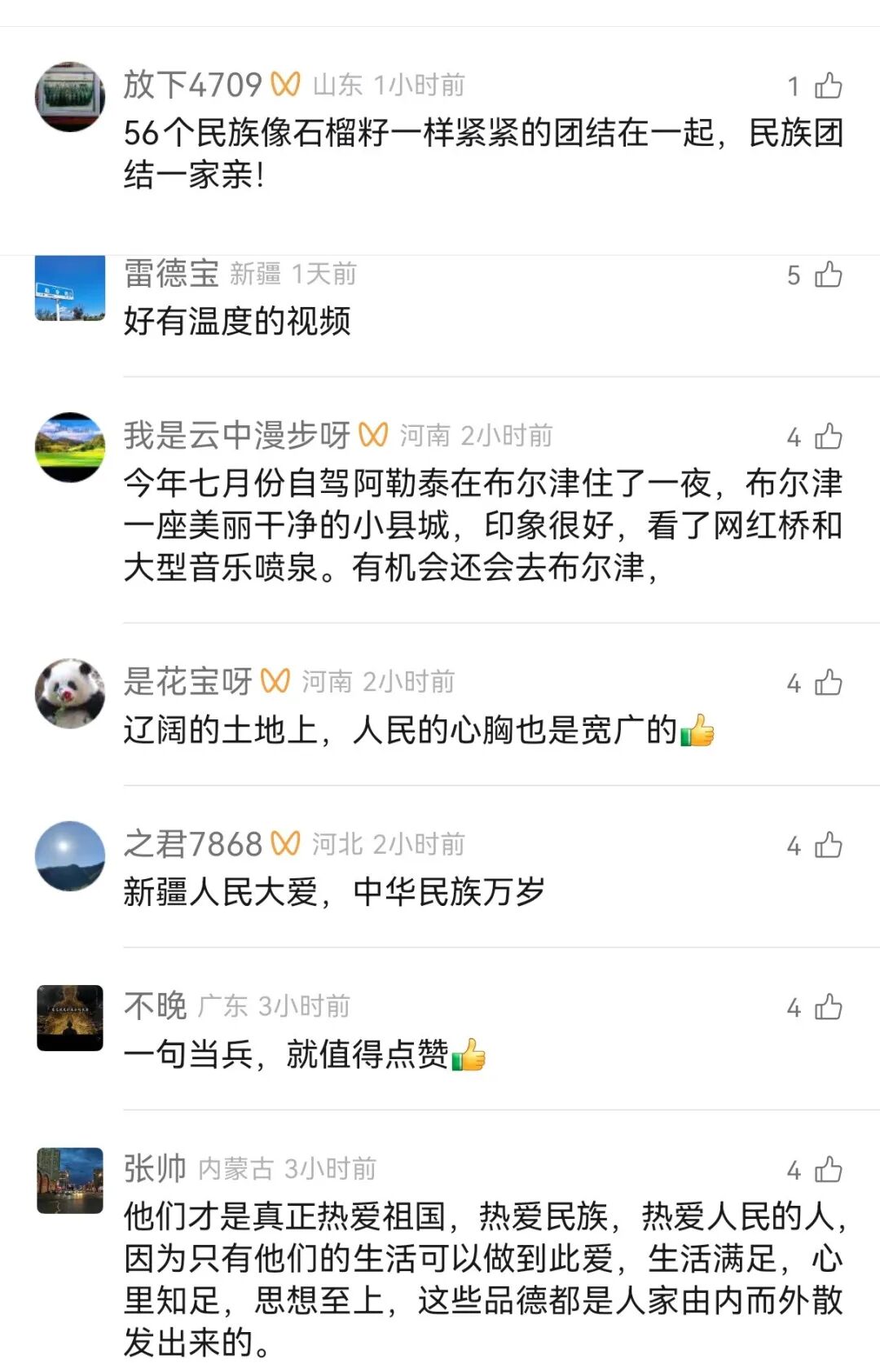Click the orange badge next to 放下4709
The height and width of the screenshot is (1372, 880).
285,84
